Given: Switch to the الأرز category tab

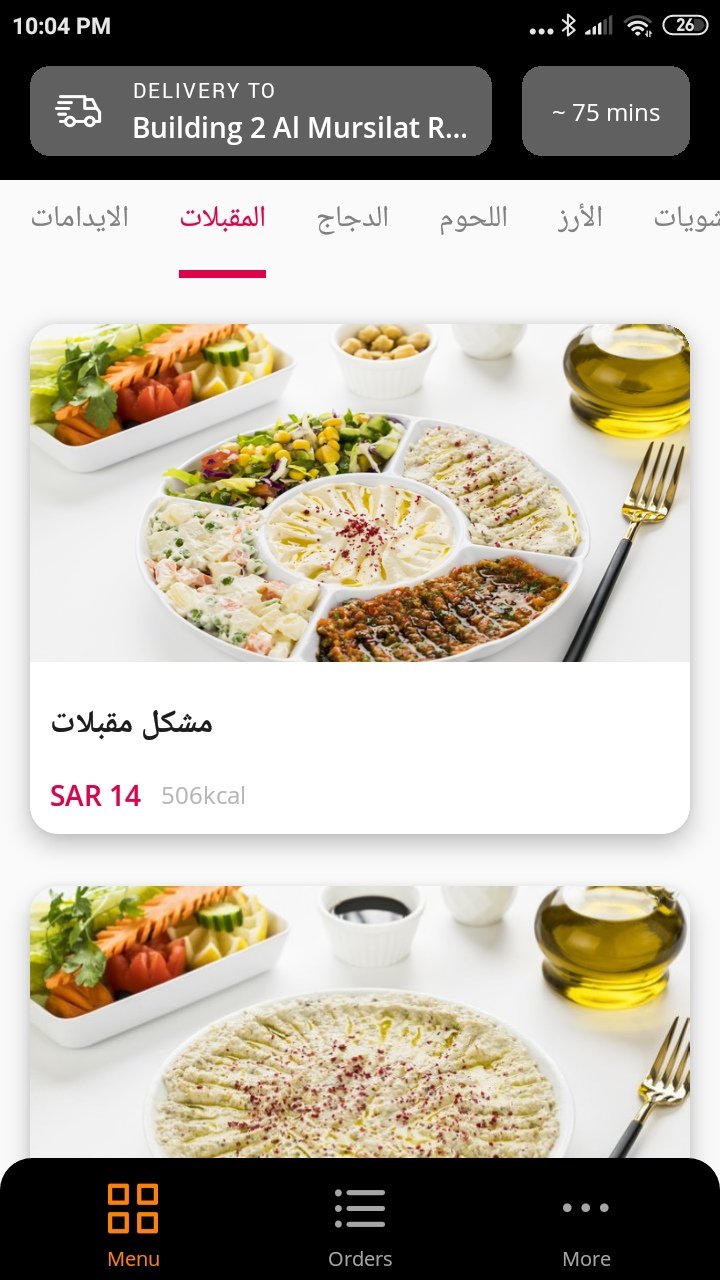Looking at the screenshot, I should point(580,218).
